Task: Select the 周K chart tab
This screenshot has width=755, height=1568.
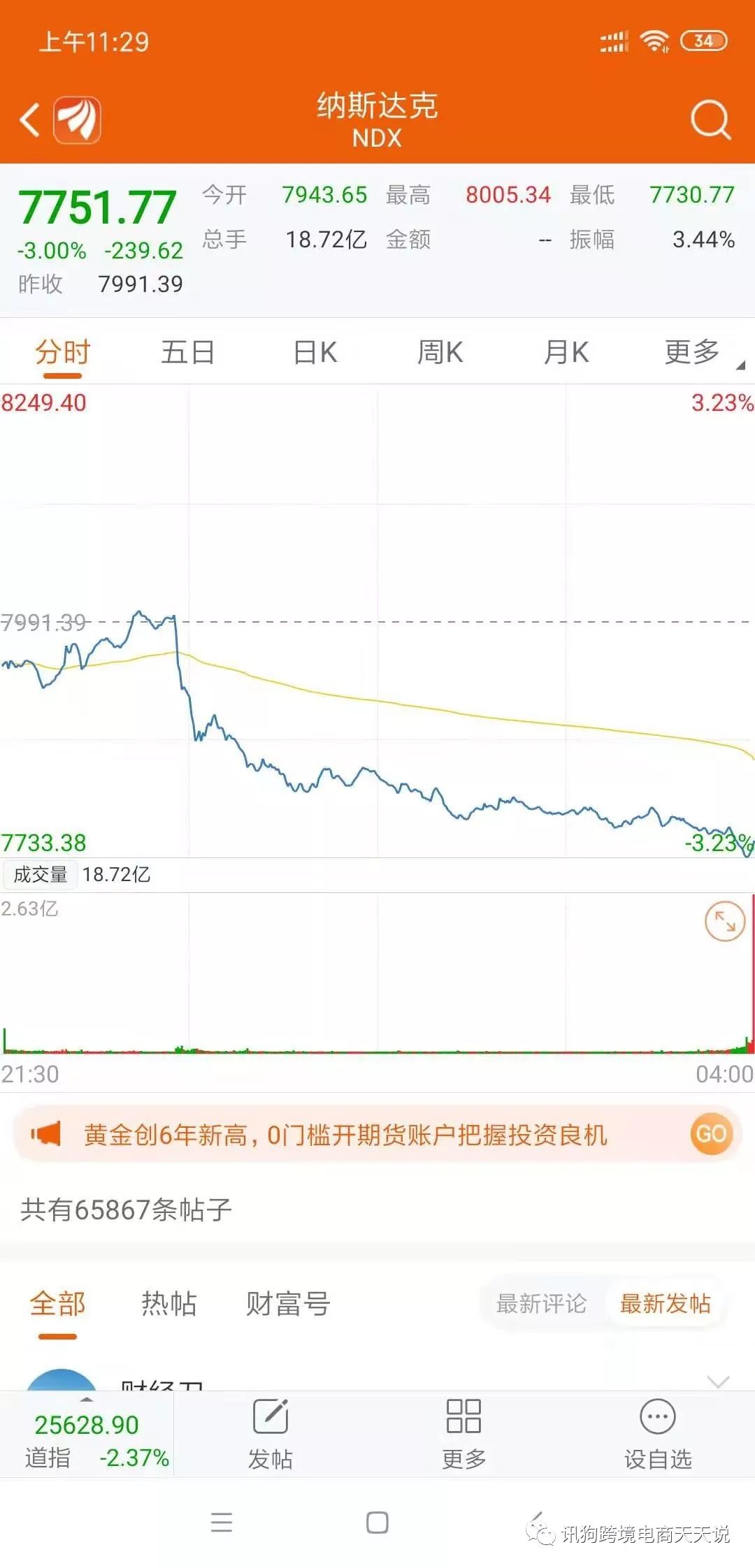Action: 440,352
